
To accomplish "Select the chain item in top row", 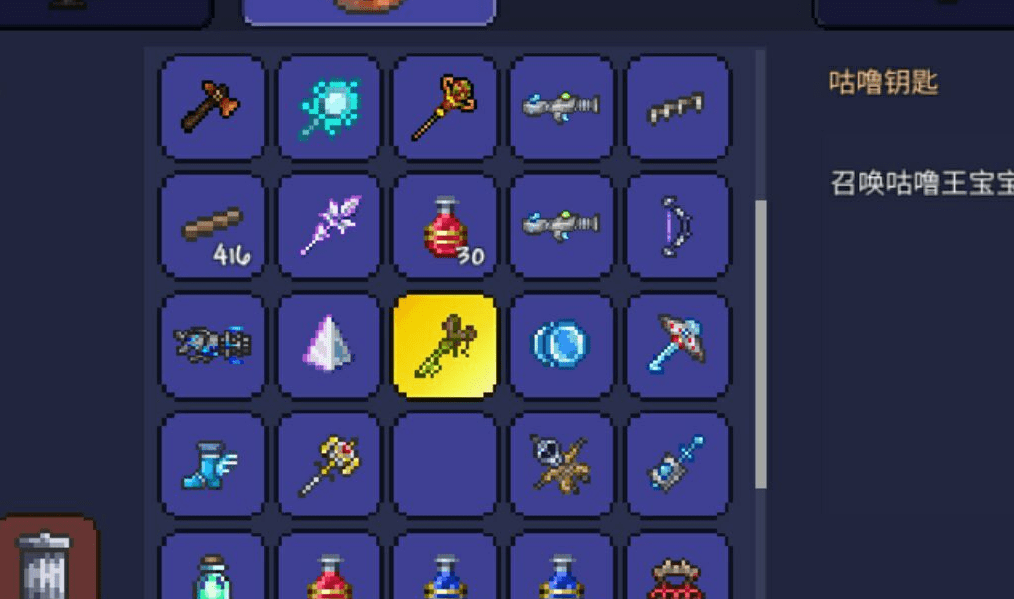I will pyautogui.click(x=678, y=106).
